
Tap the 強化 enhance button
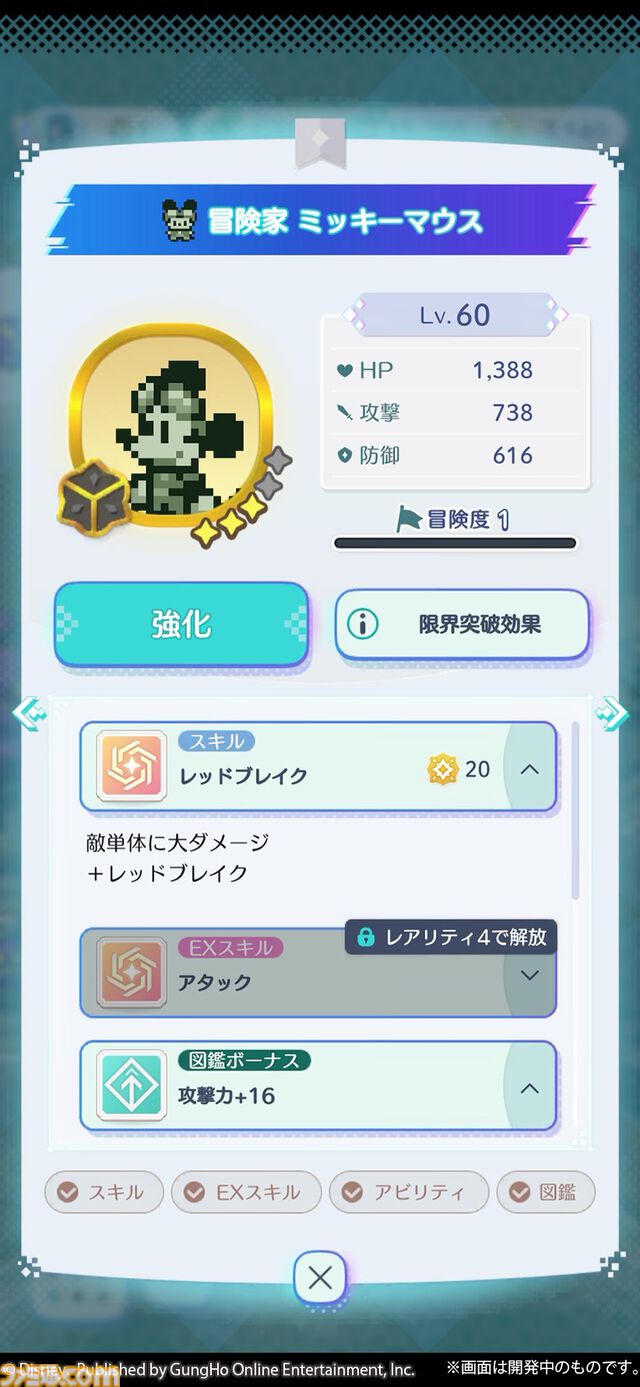pos(181,624)
